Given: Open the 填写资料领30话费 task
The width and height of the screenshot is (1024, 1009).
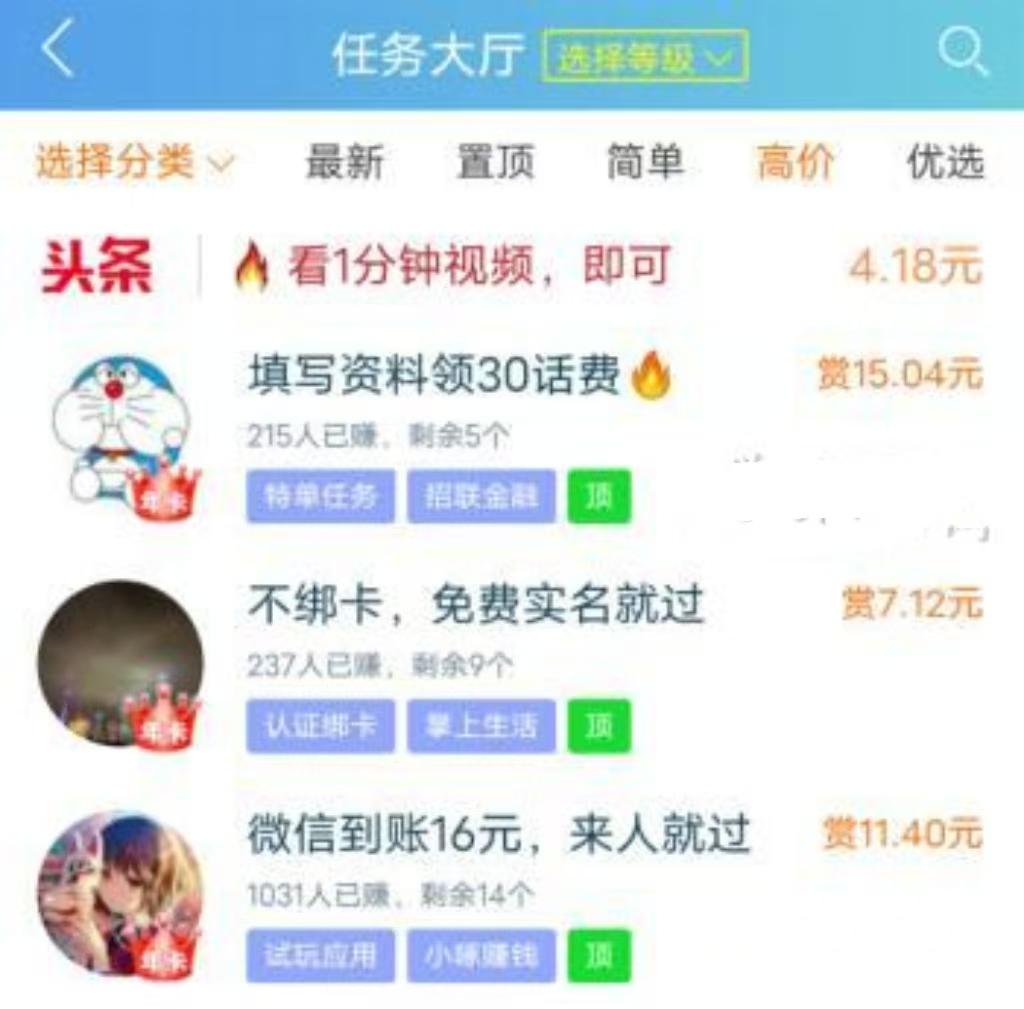Looking at the screenshot, I should pyautogui.click(x=435, y=377).
